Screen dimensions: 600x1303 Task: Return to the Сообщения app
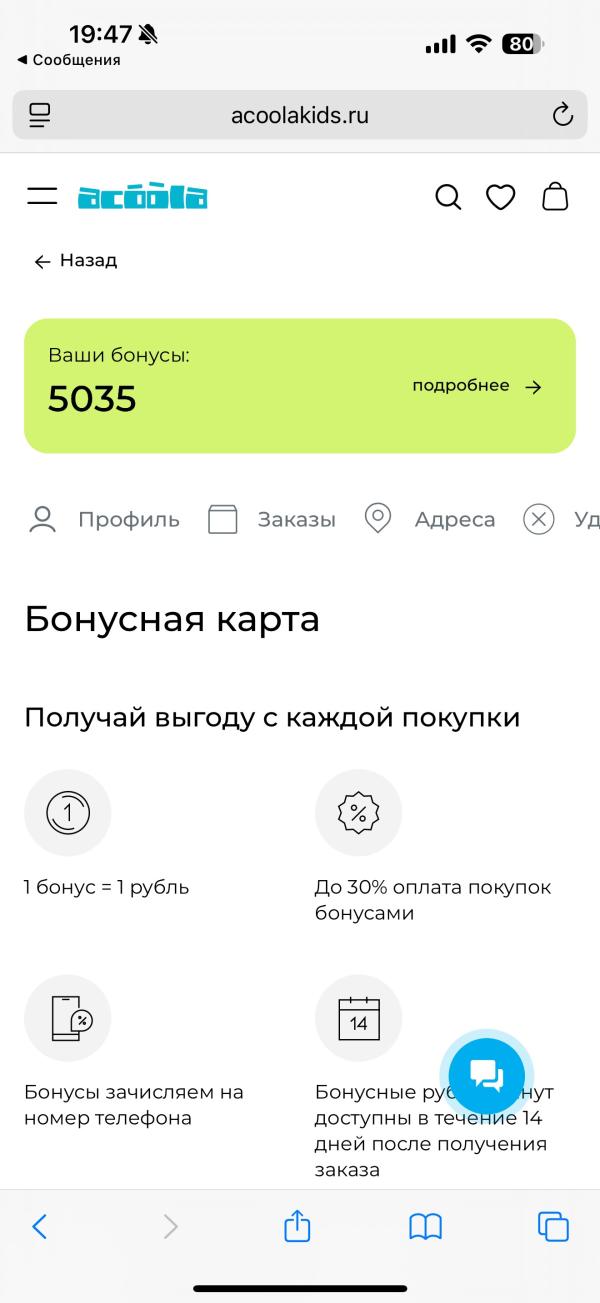[x=69, y=60]
